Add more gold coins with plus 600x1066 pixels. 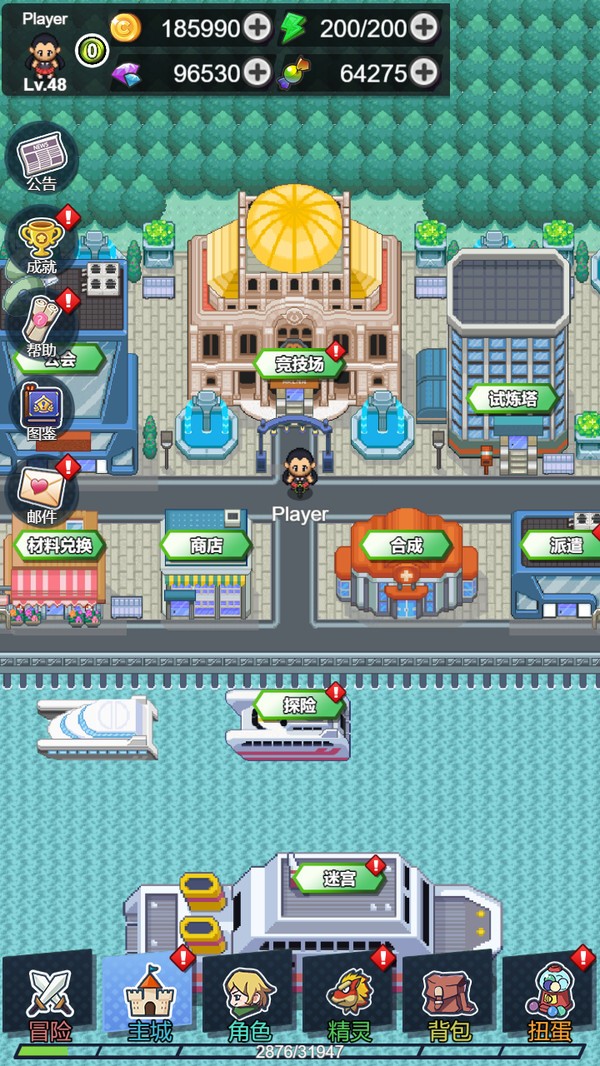click(257, 27)
